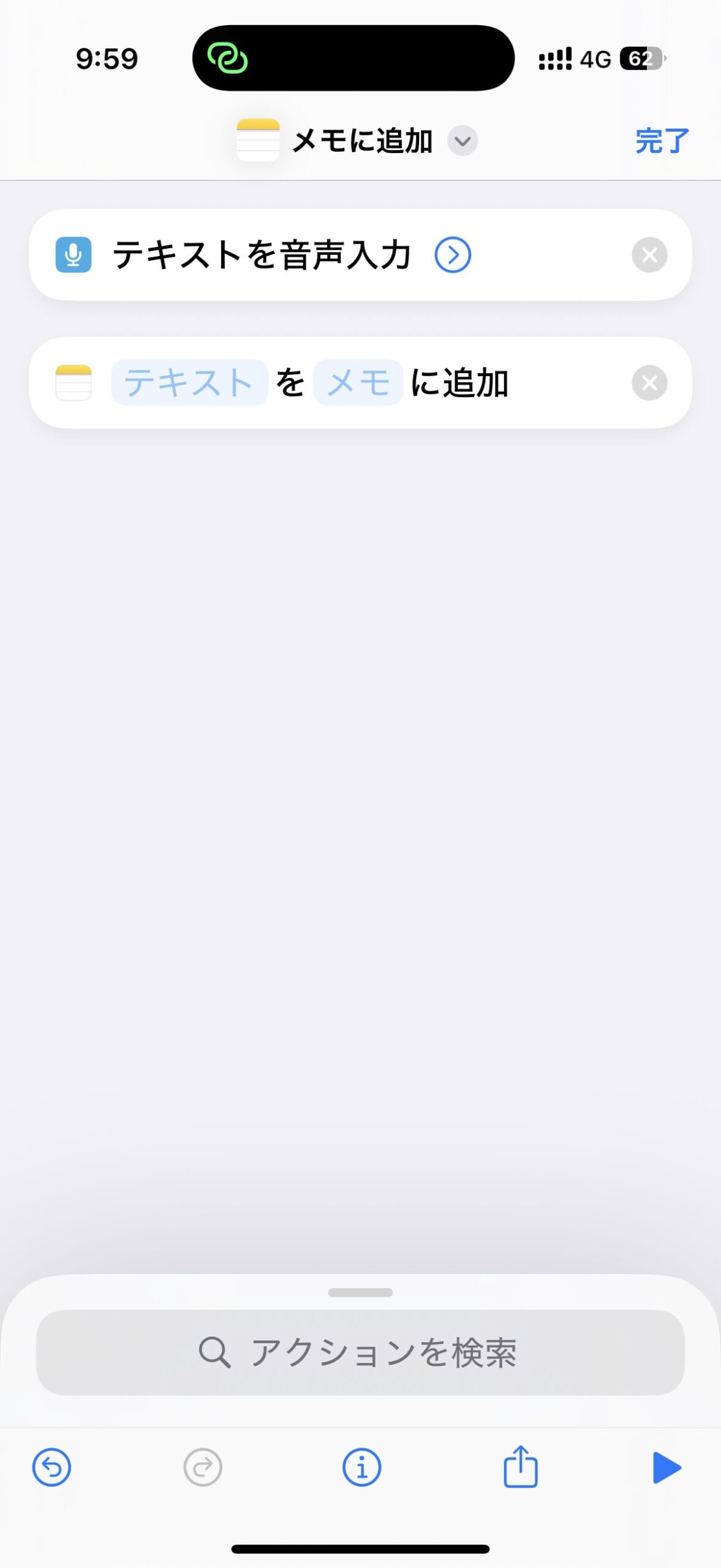The width and height of the screenshot is (721, 1568).
Task: Select the テキスト variable token
Action: click(189, 383)
